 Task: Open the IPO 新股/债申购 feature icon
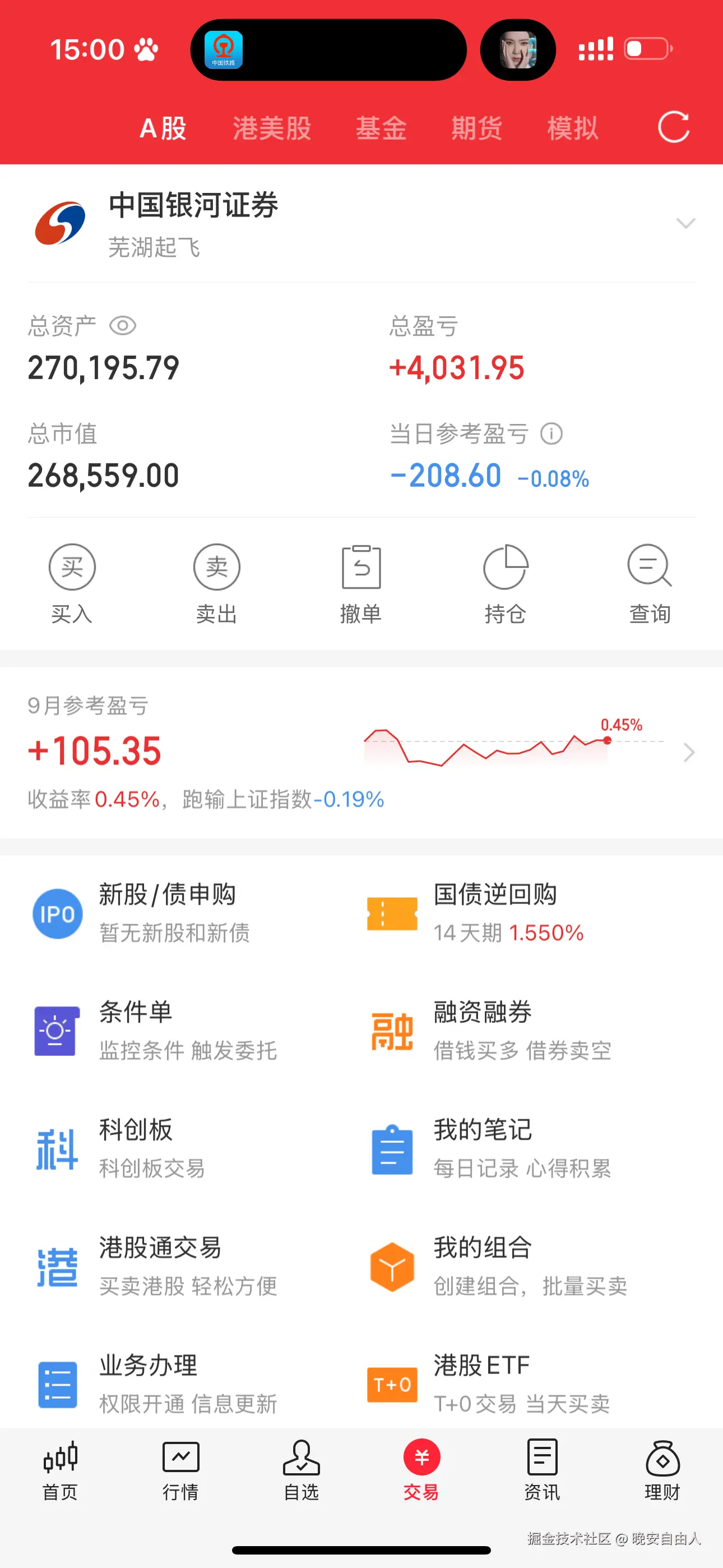click(x=57, y=913)
